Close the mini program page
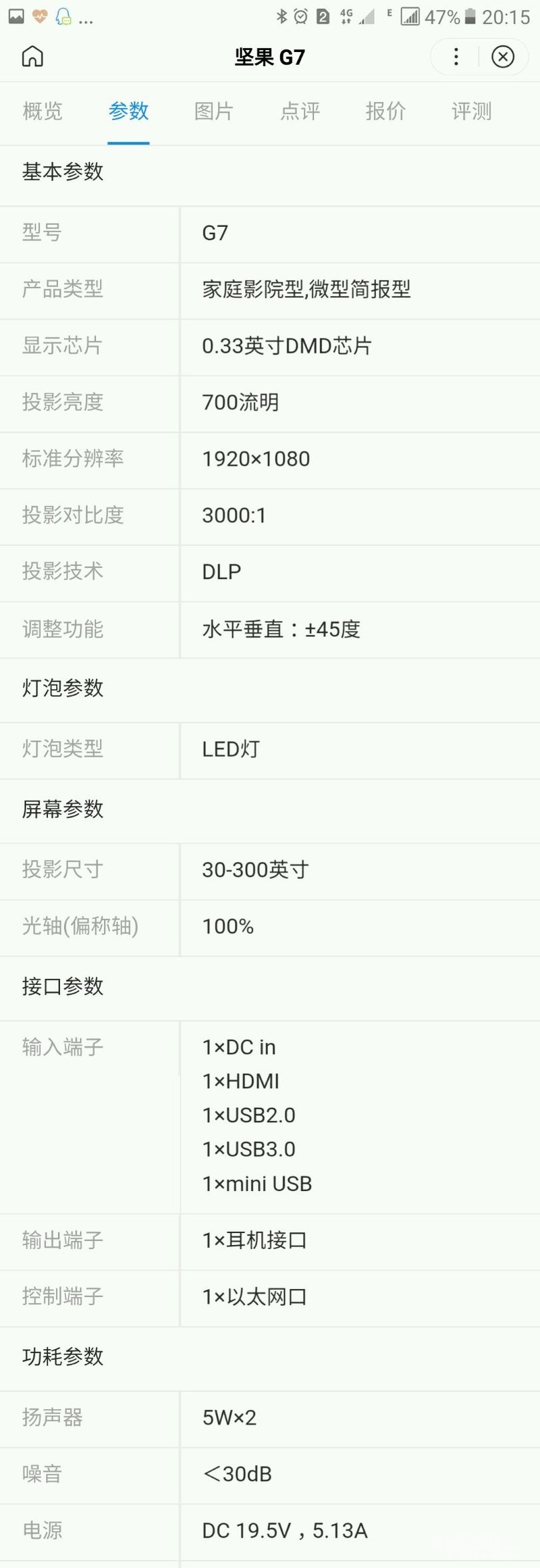This screenshot has width=540, height=1568. 503,57
